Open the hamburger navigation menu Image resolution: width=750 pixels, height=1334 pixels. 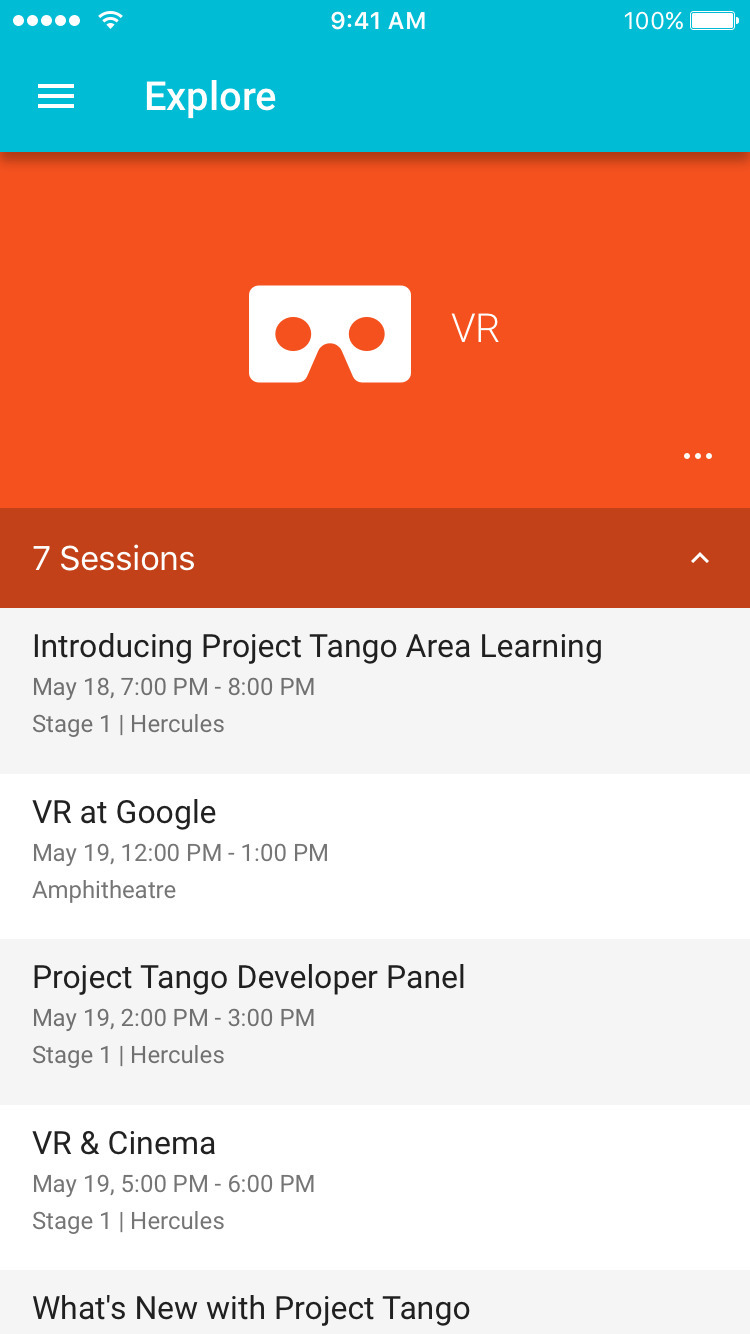click(56, 96)
